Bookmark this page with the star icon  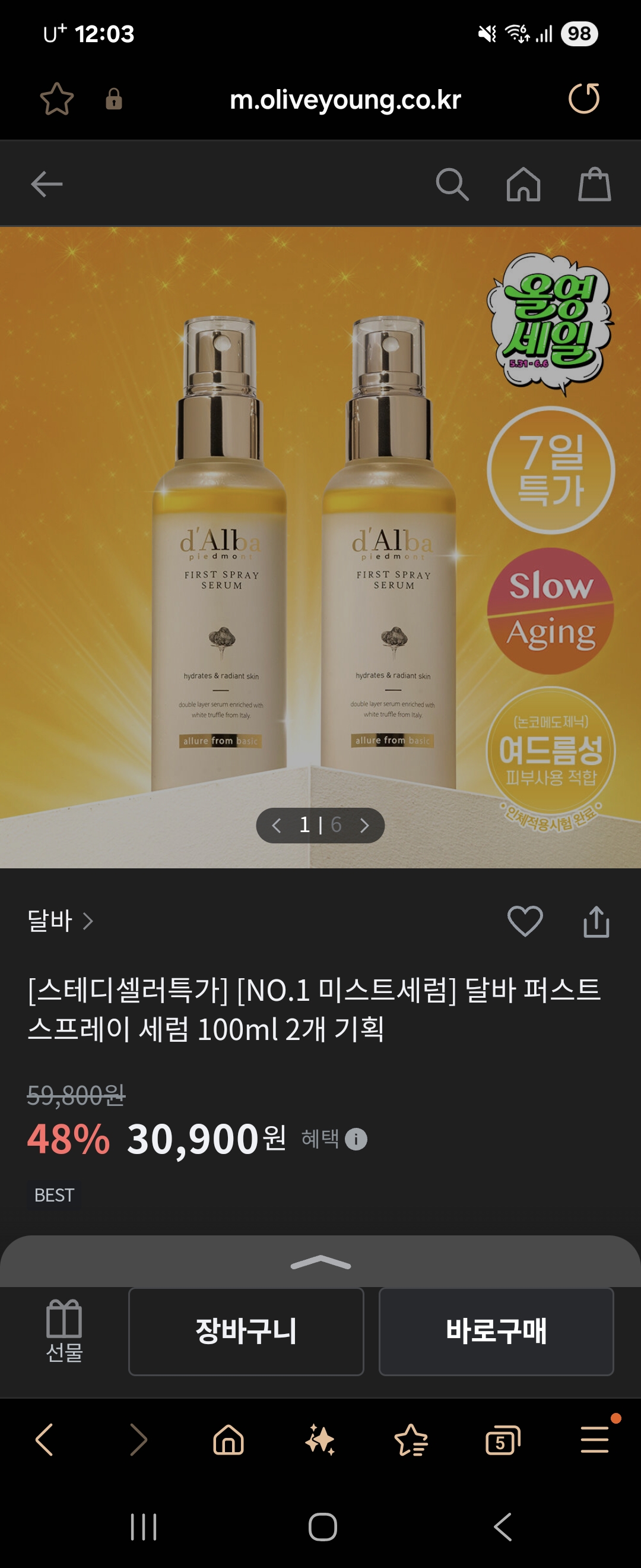click(56, 99)
